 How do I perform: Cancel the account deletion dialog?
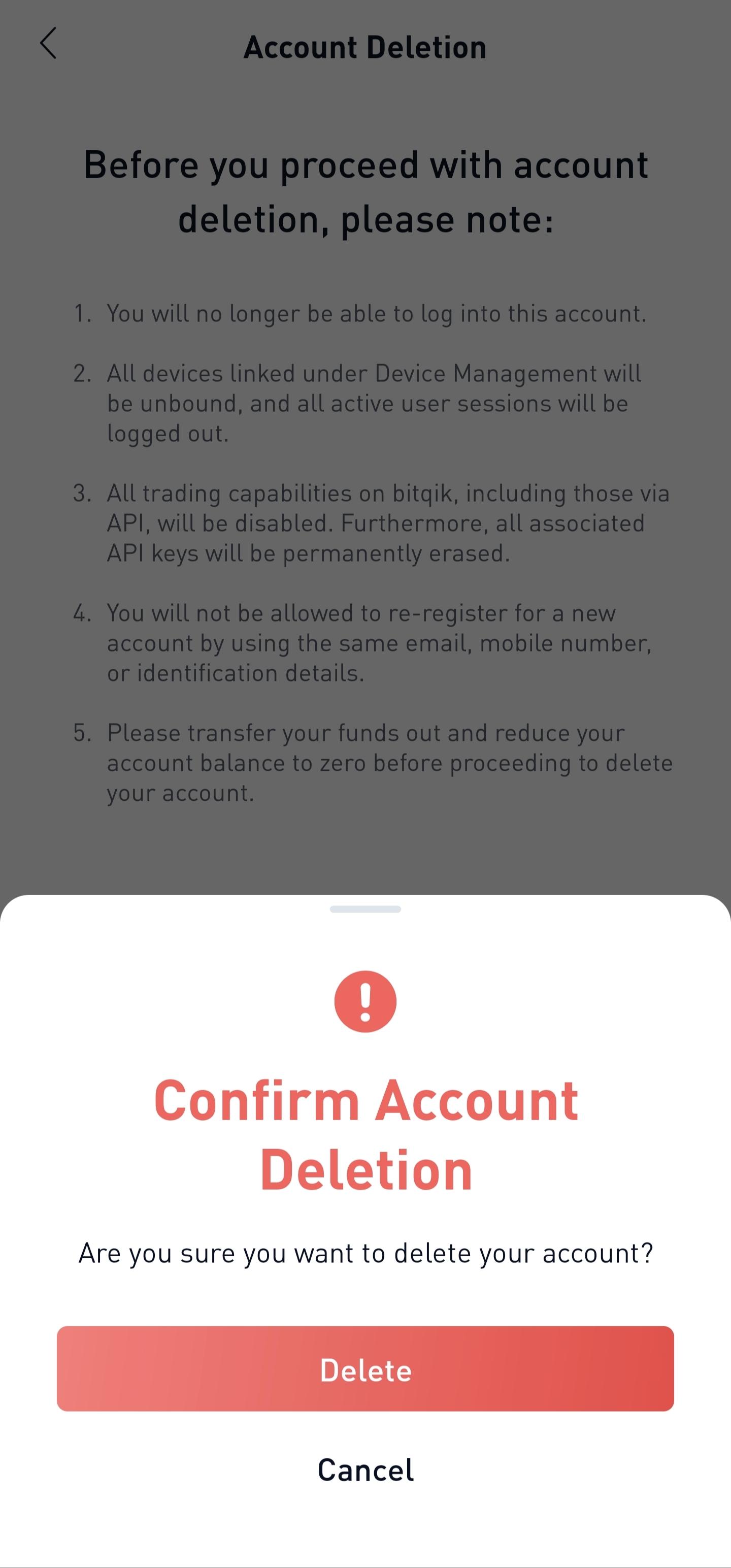point(365,1471)
